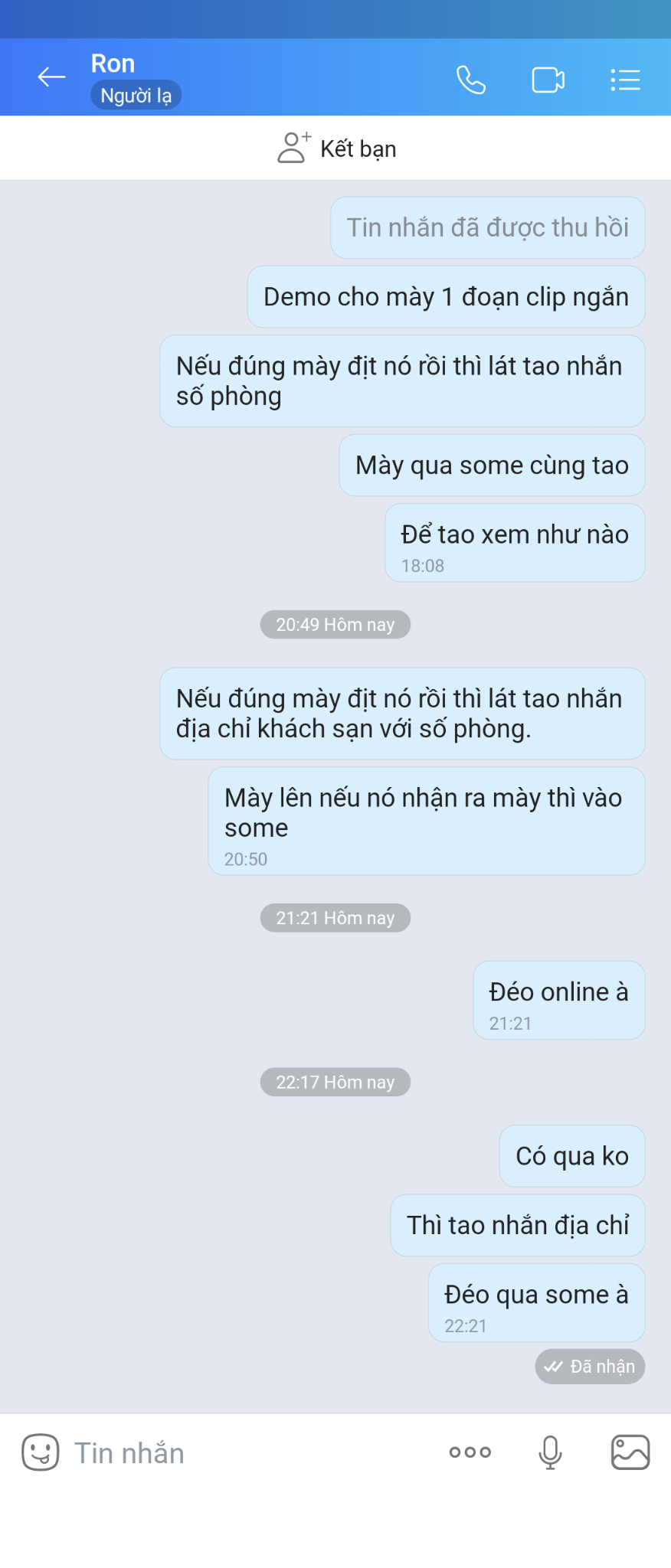
Task: Open the sticker and emoji picker
Action: pyautogui.click(x=40, y=1452)
